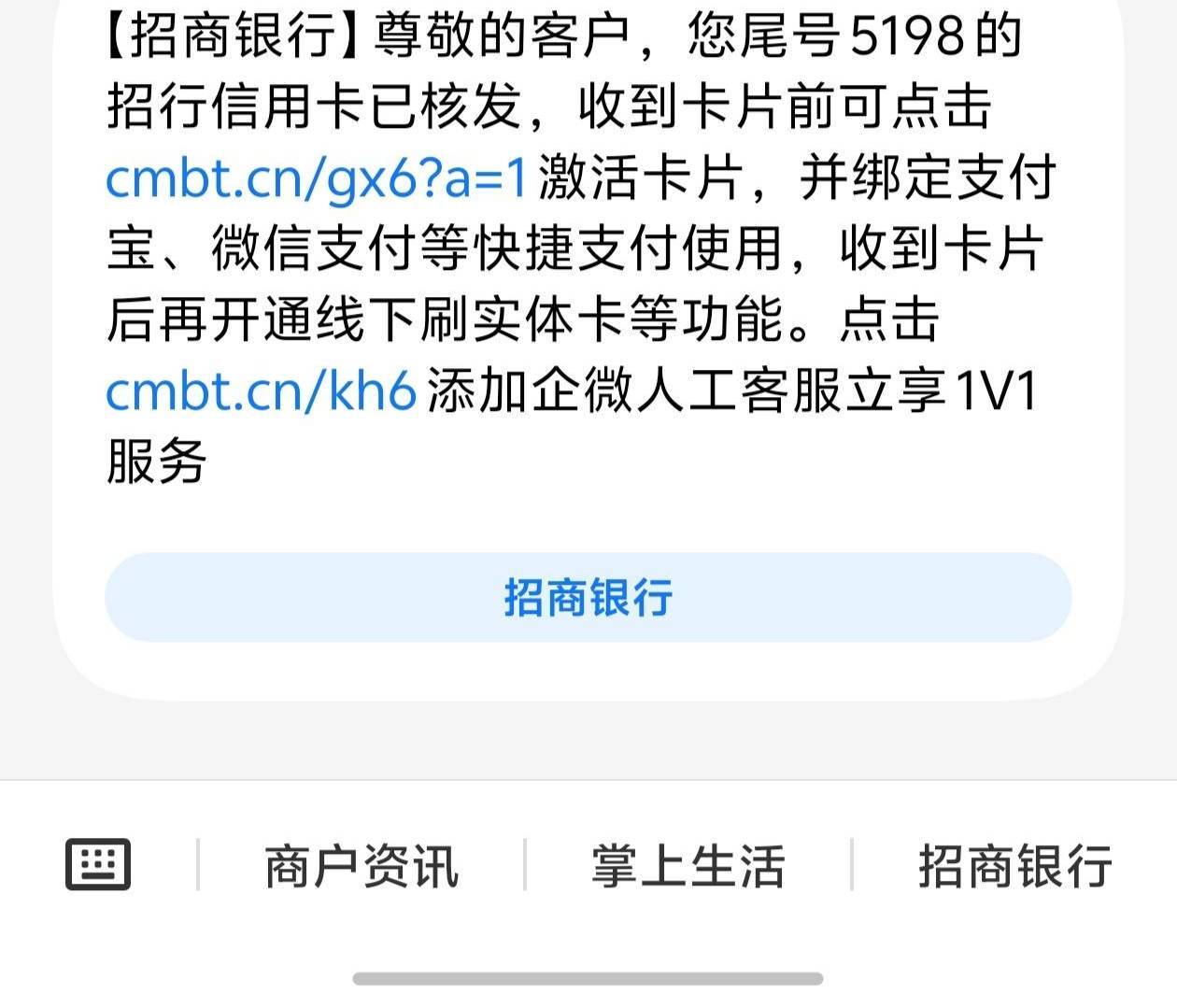The height and width of the screenshot is (1008, 1177).
Task: Tap the blue 招商银行 button under the message
Action: [588, 597]
